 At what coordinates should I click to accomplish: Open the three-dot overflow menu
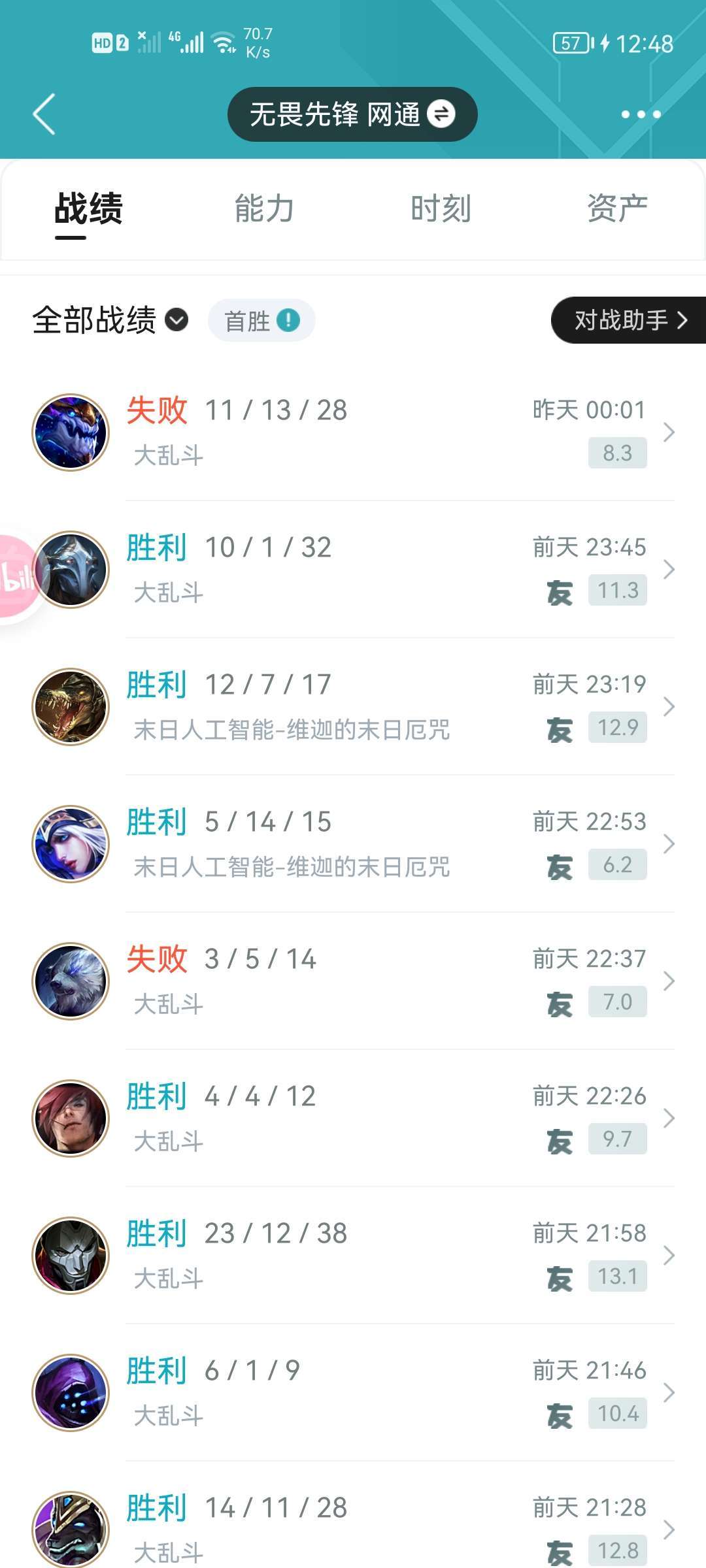[641, 114]
